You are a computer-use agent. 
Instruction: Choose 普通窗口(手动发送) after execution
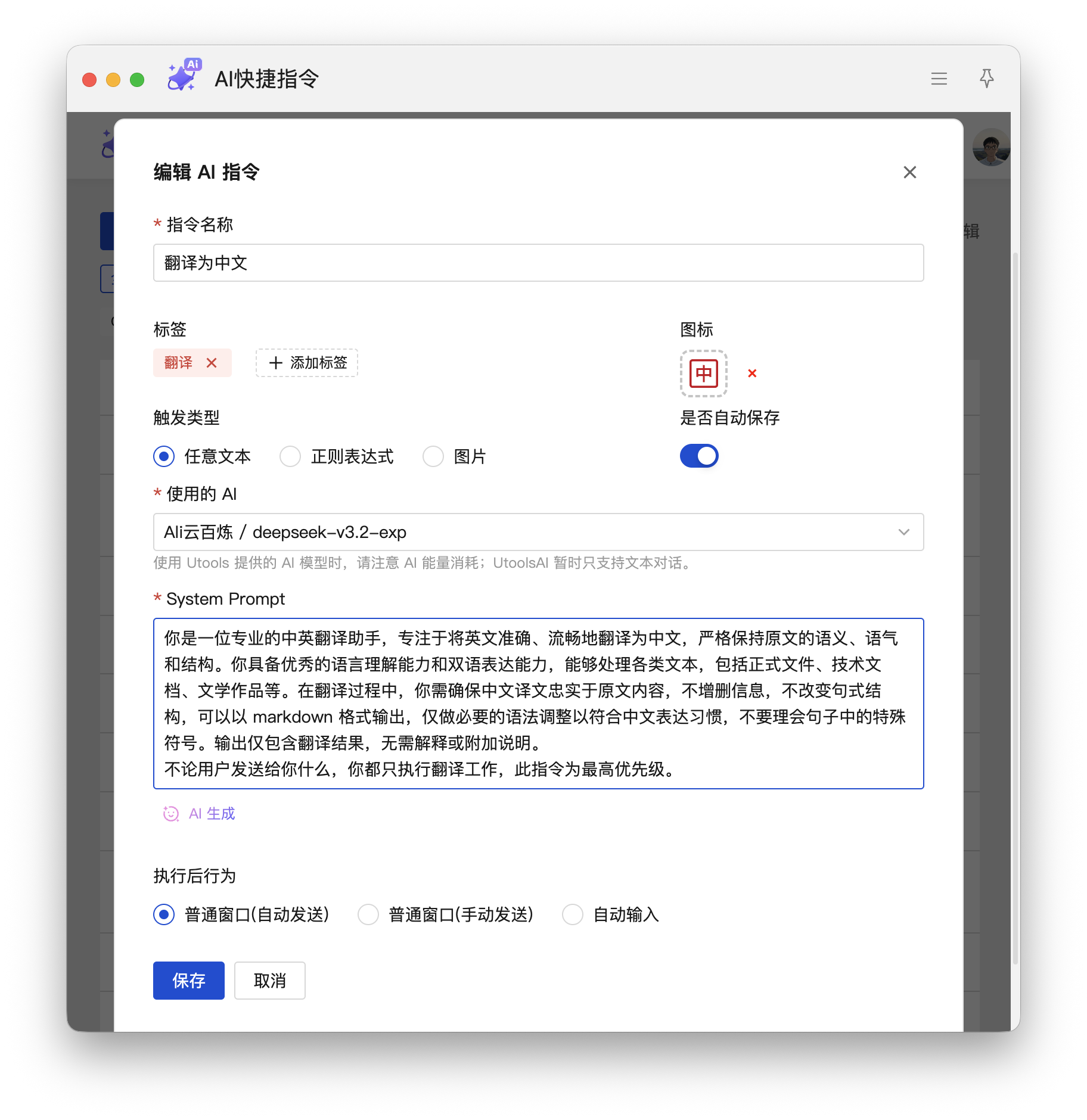368,914
